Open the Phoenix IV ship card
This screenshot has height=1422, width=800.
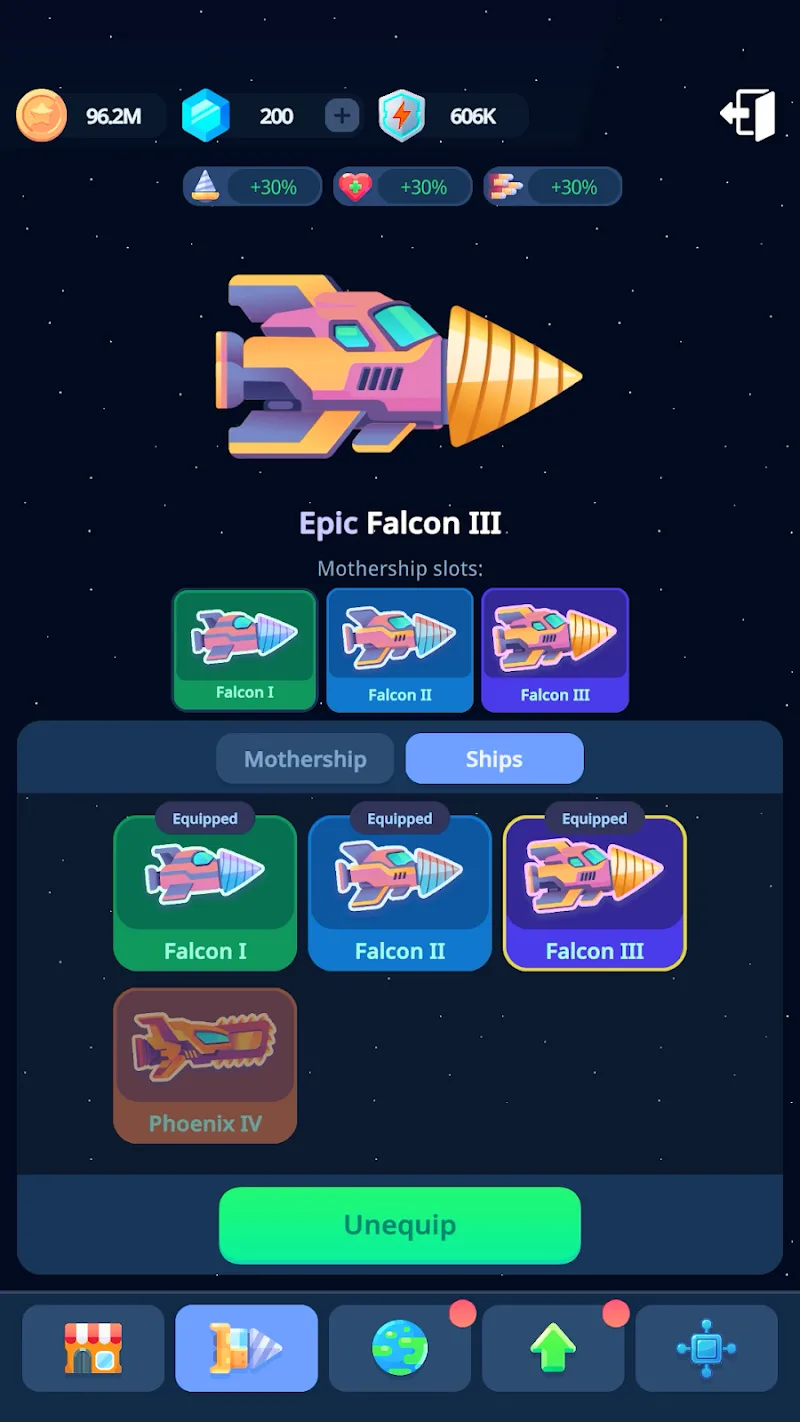[x=205, y=1065]
